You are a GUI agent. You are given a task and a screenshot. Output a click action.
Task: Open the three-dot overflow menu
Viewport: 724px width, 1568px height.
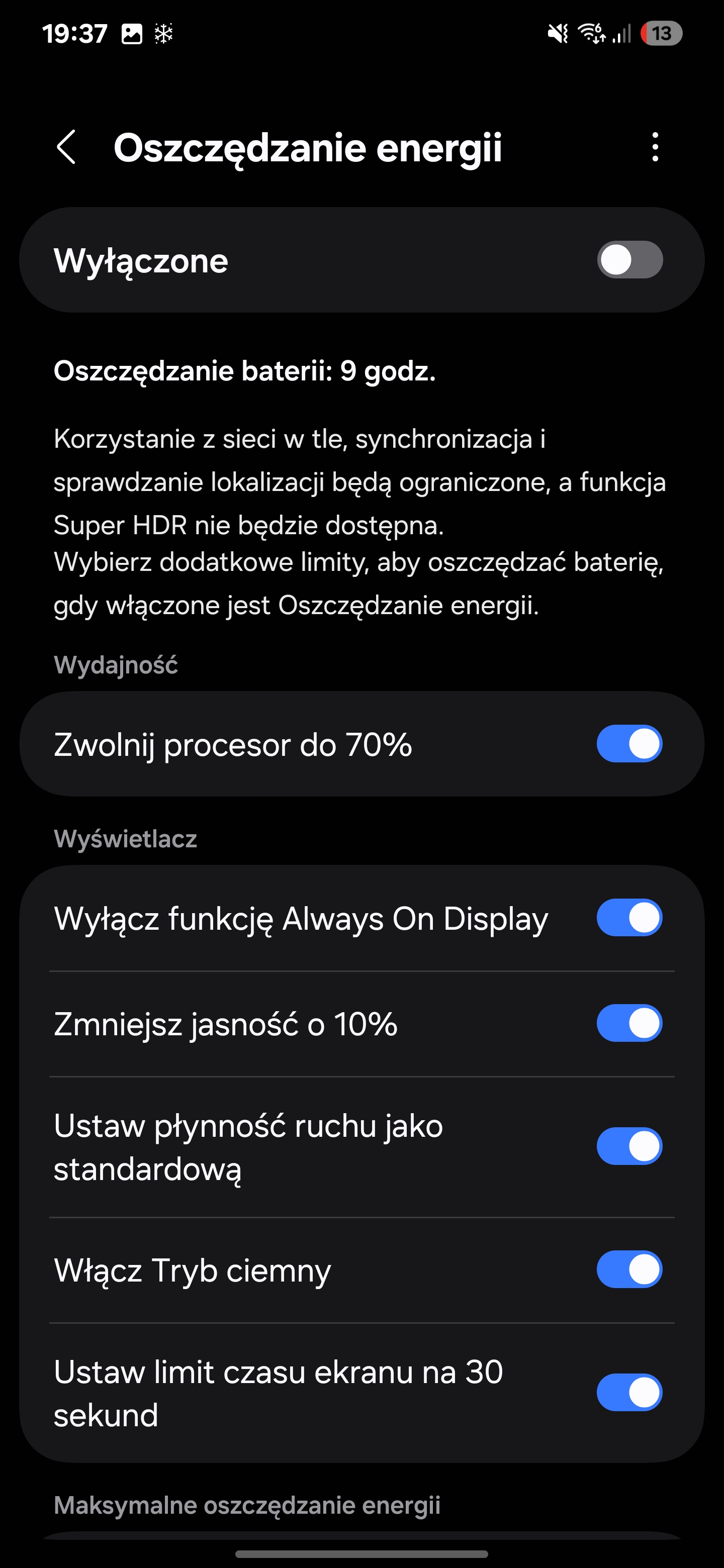[x=655, y=147]
